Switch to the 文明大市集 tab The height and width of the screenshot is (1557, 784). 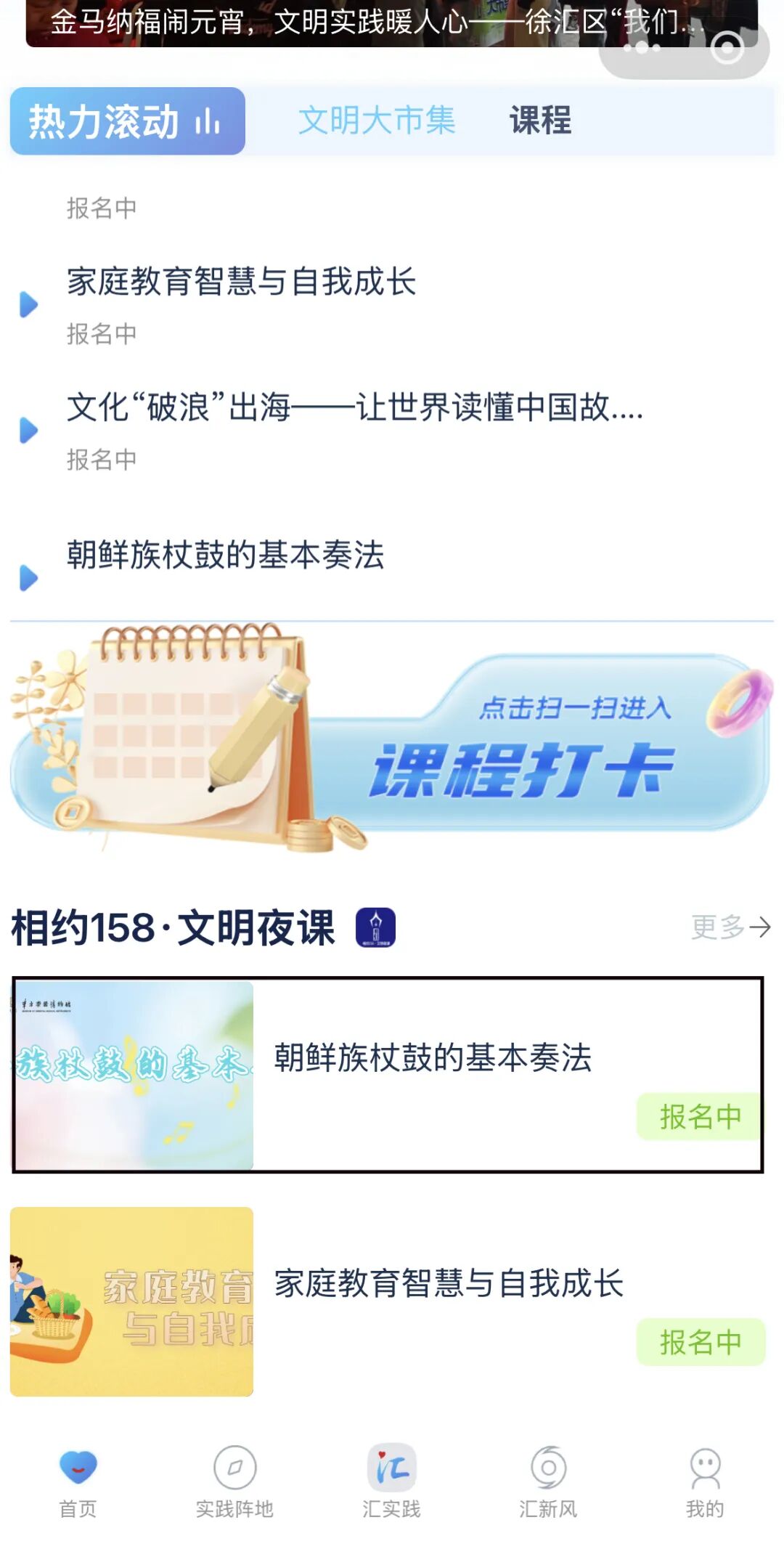[x=377, y=121]
